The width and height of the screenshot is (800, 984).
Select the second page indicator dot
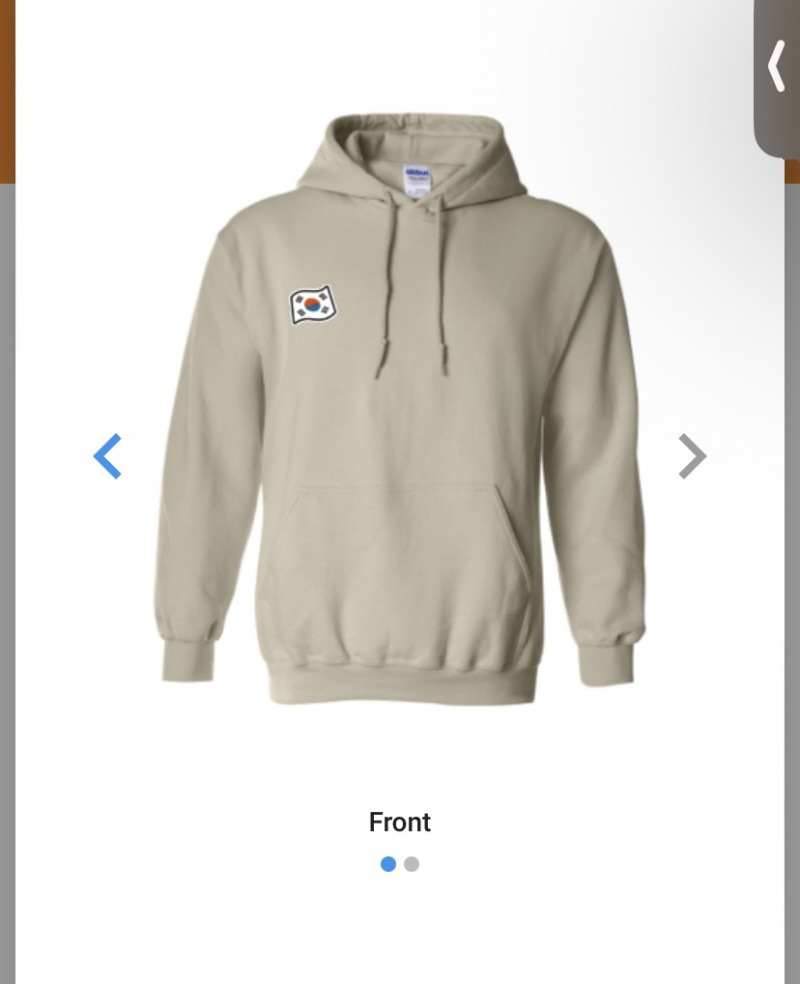tap(411, 864)
